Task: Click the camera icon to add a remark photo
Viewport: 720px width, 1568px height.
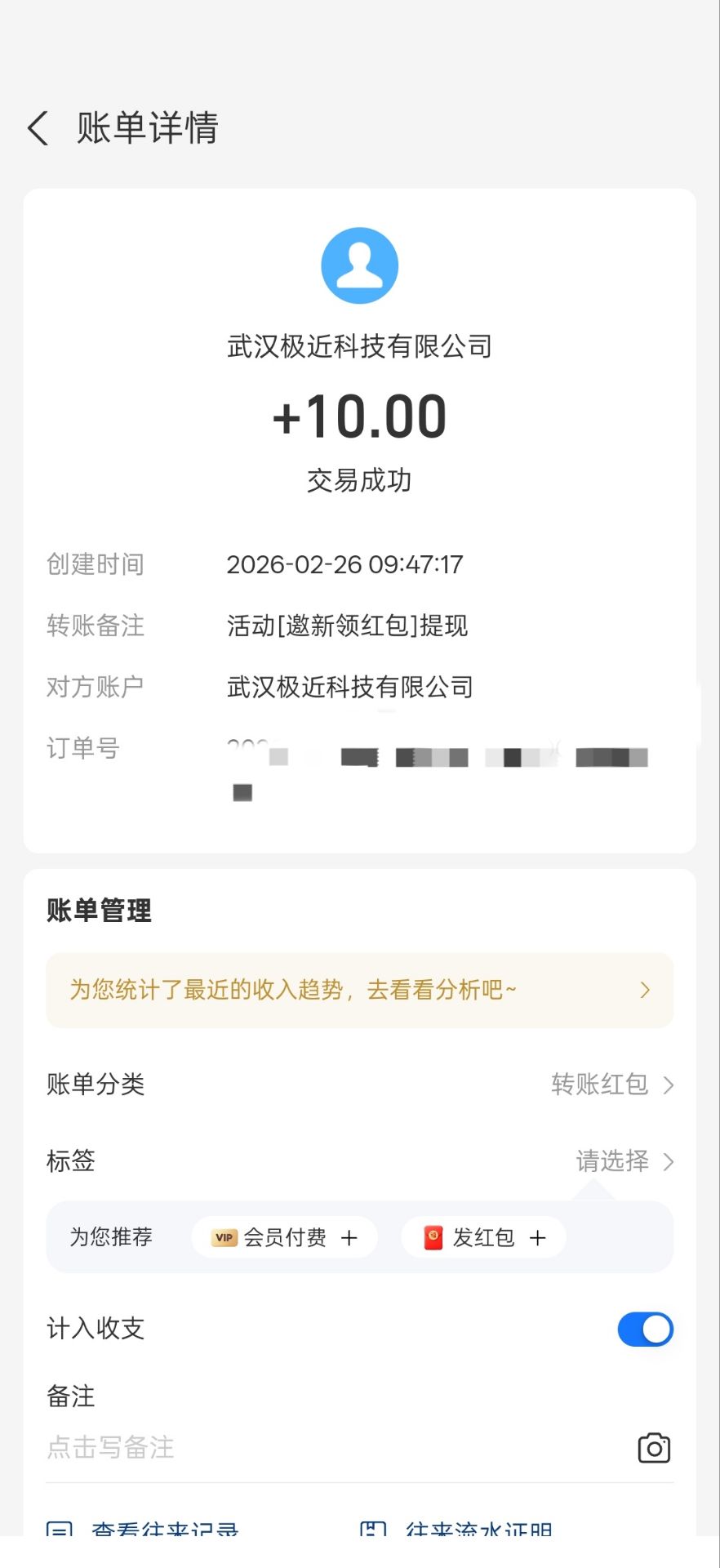Action: click(653, 1447)
